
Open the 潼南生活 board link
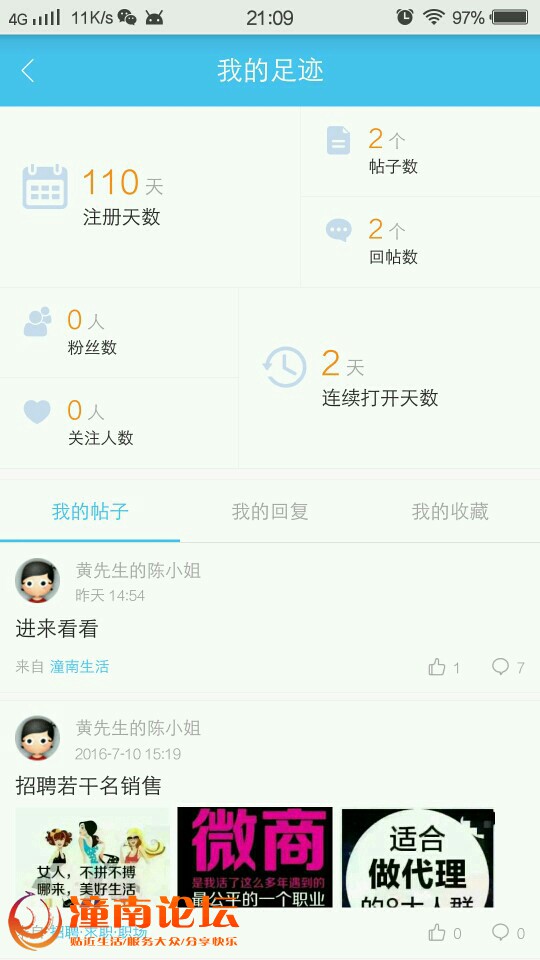pyautogui.click(x=80, y=667)
